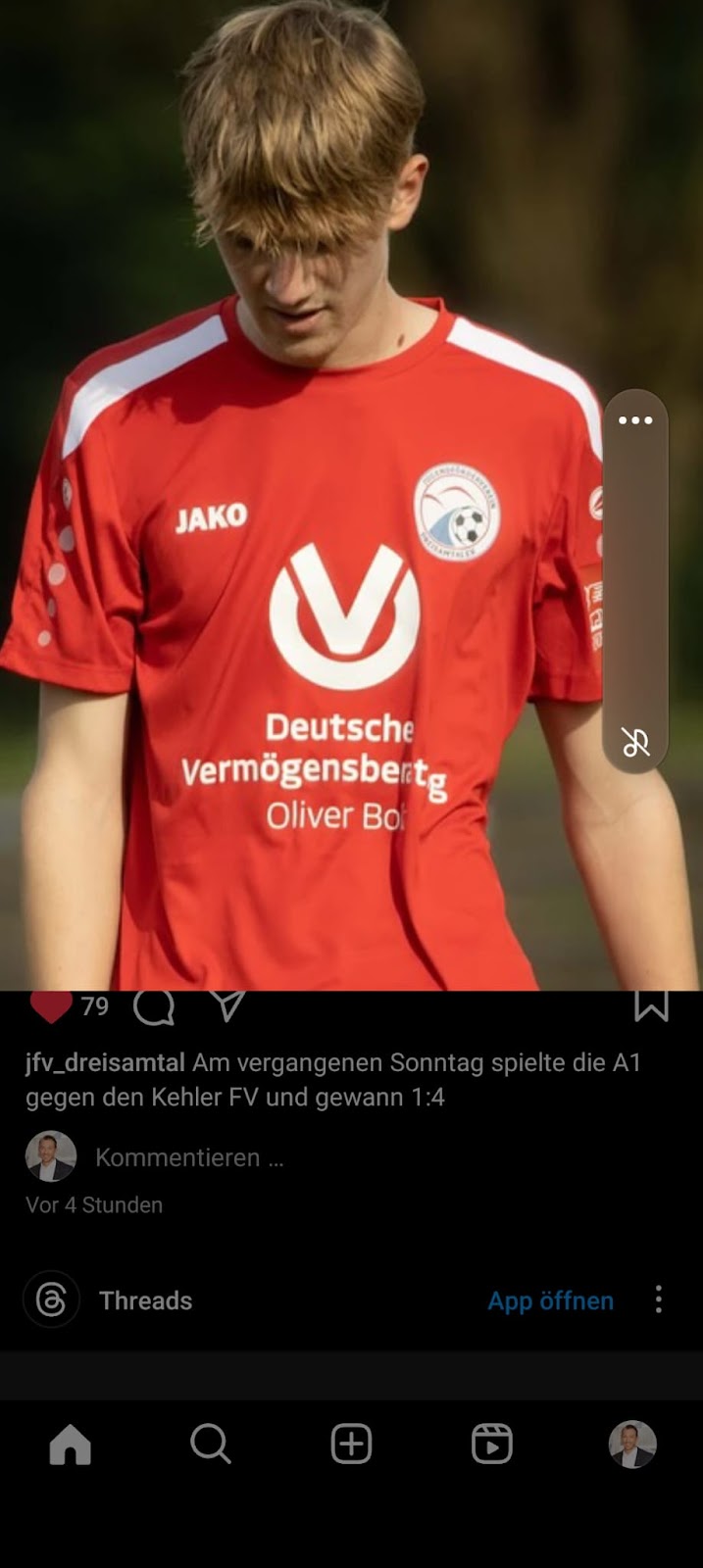The image size is (703, 1568).
Task: Open your profile tab in the bottom bar
Action: coord(632,1445)
